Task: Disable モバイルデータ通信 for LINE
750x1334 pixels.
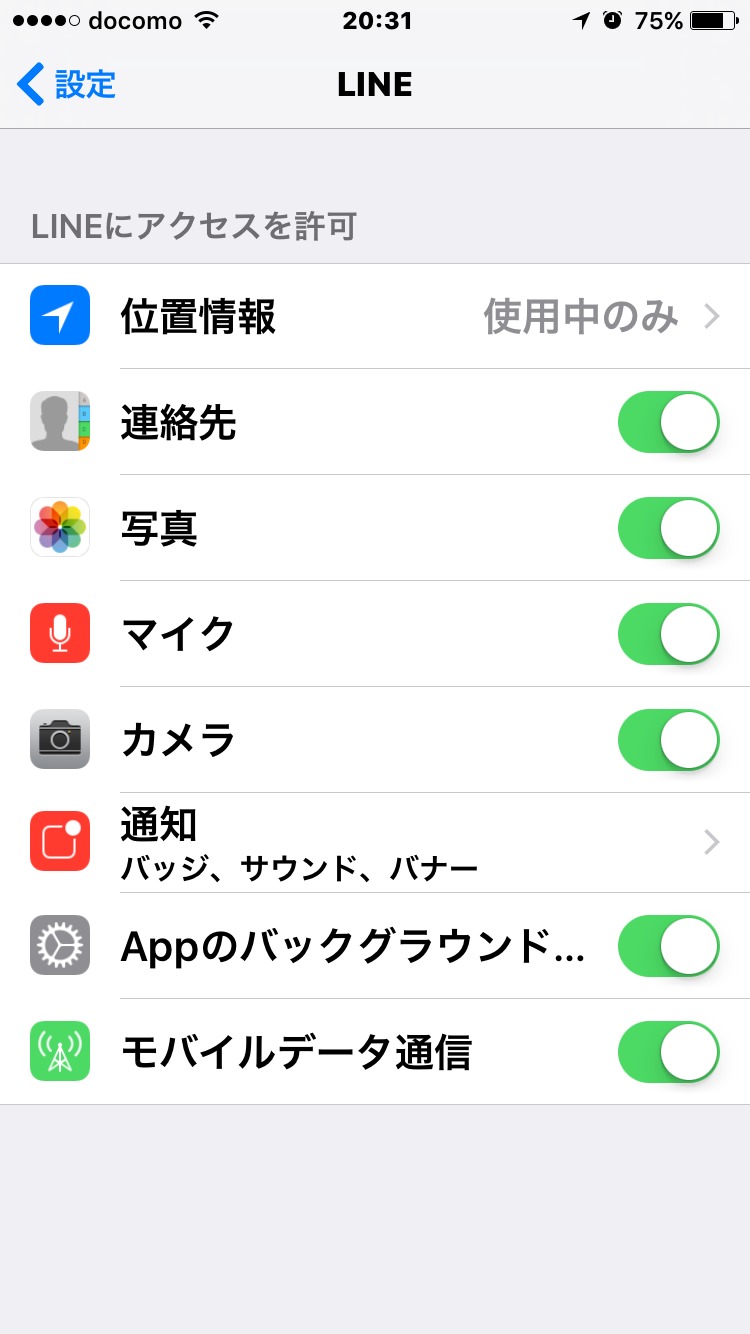Action: 668,1052
